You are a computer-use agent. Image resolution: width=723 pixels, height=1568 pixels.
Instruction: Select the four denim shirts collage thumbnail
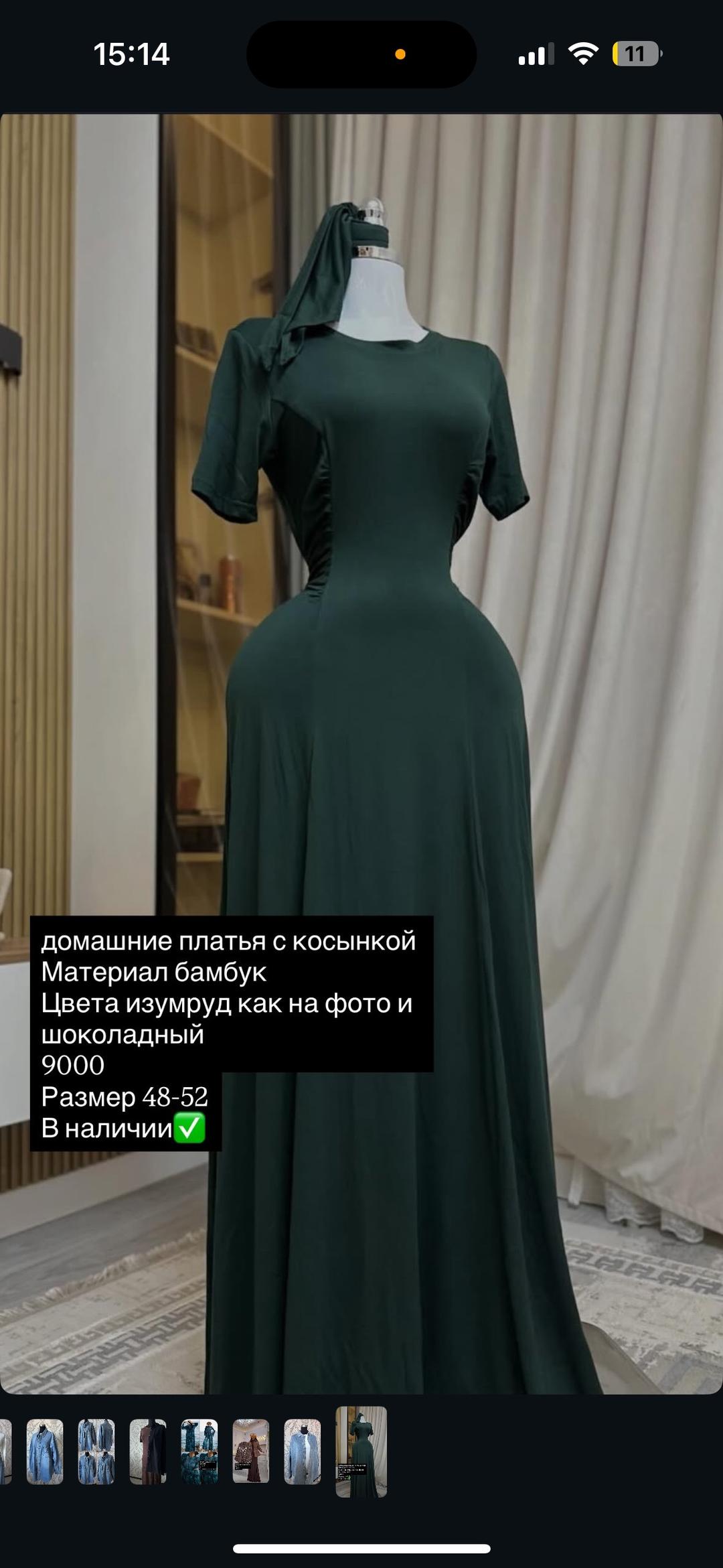click(x=96, y=1451)
